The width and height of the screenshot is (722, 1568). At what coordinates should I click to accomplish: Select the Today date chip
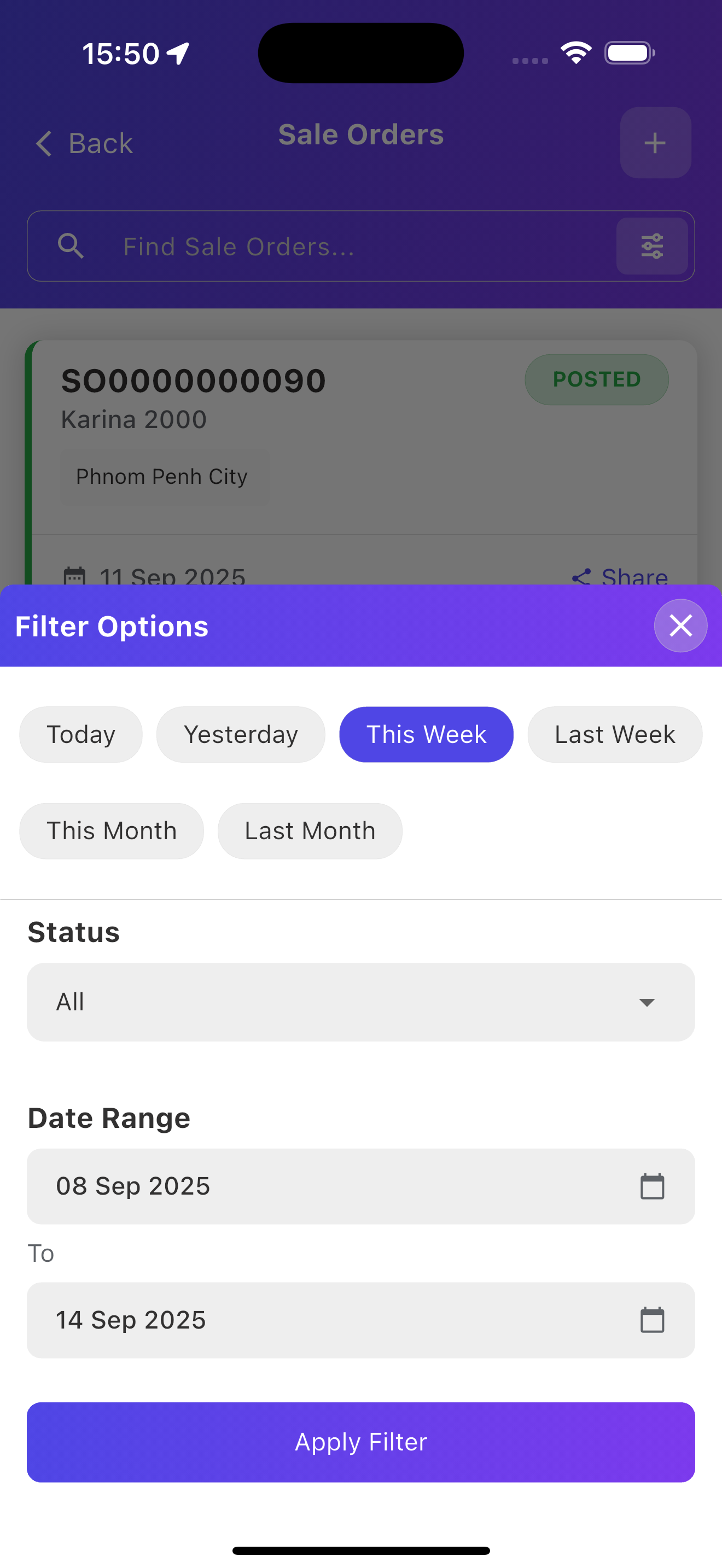pos(81,734)
